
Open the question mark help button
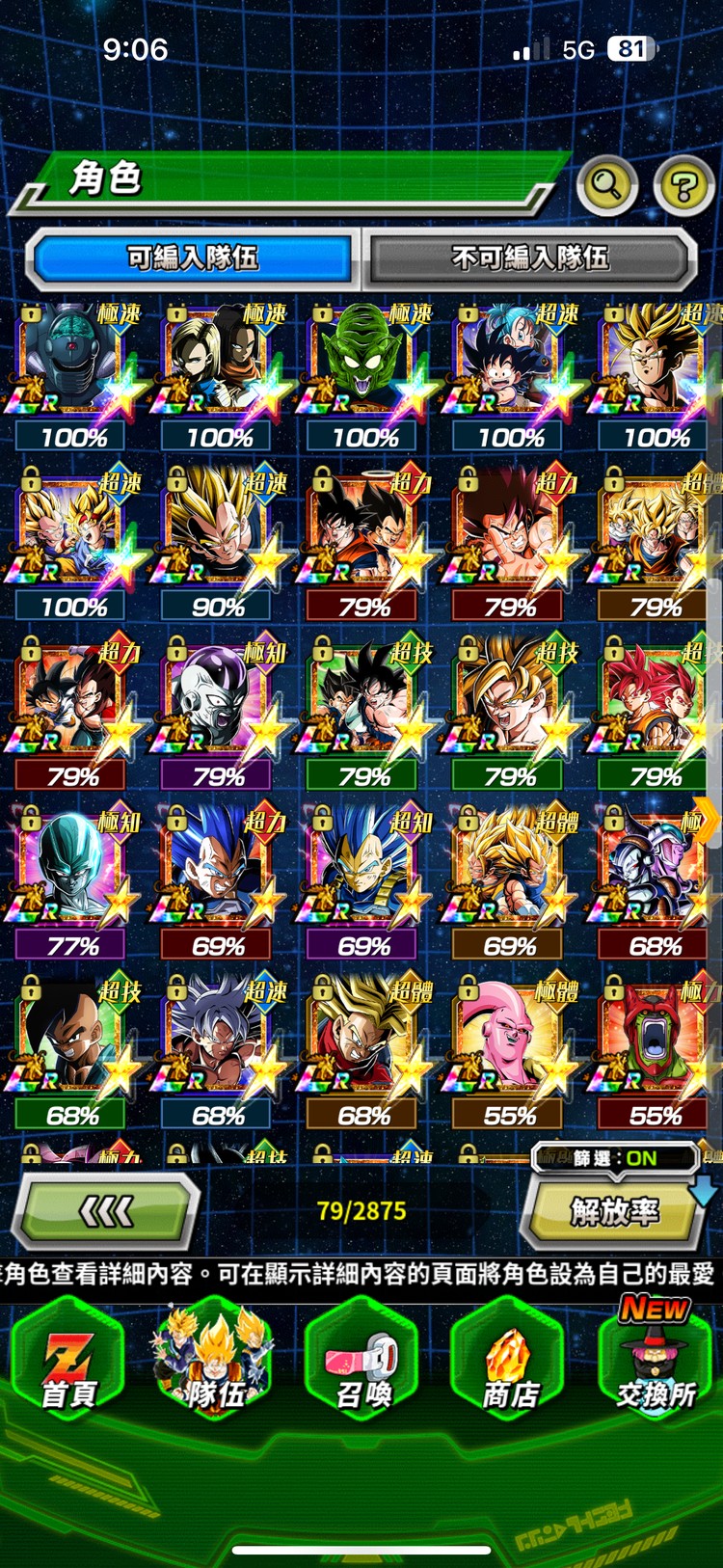coord(683,185)
